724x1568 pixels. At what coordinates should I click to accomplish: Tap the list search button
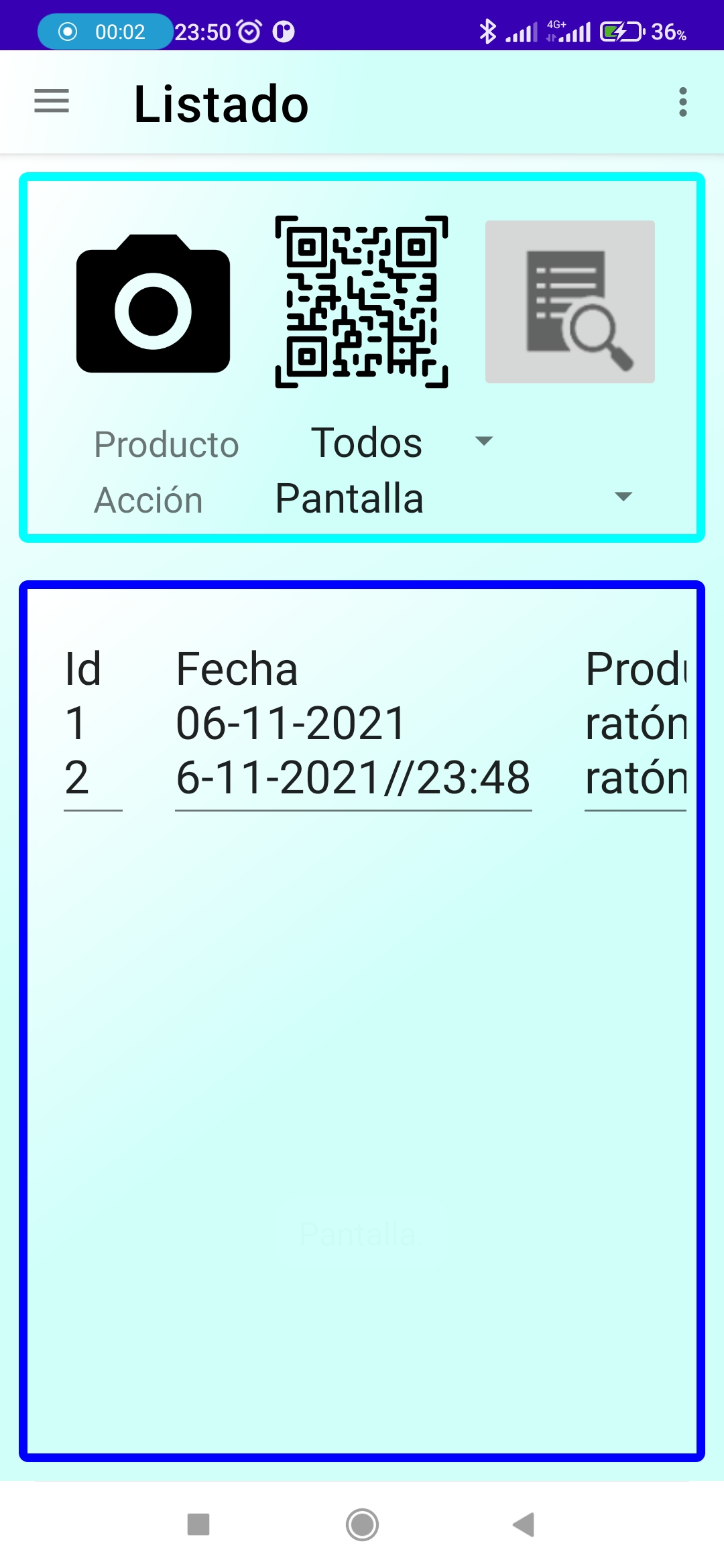coord(570,302)
